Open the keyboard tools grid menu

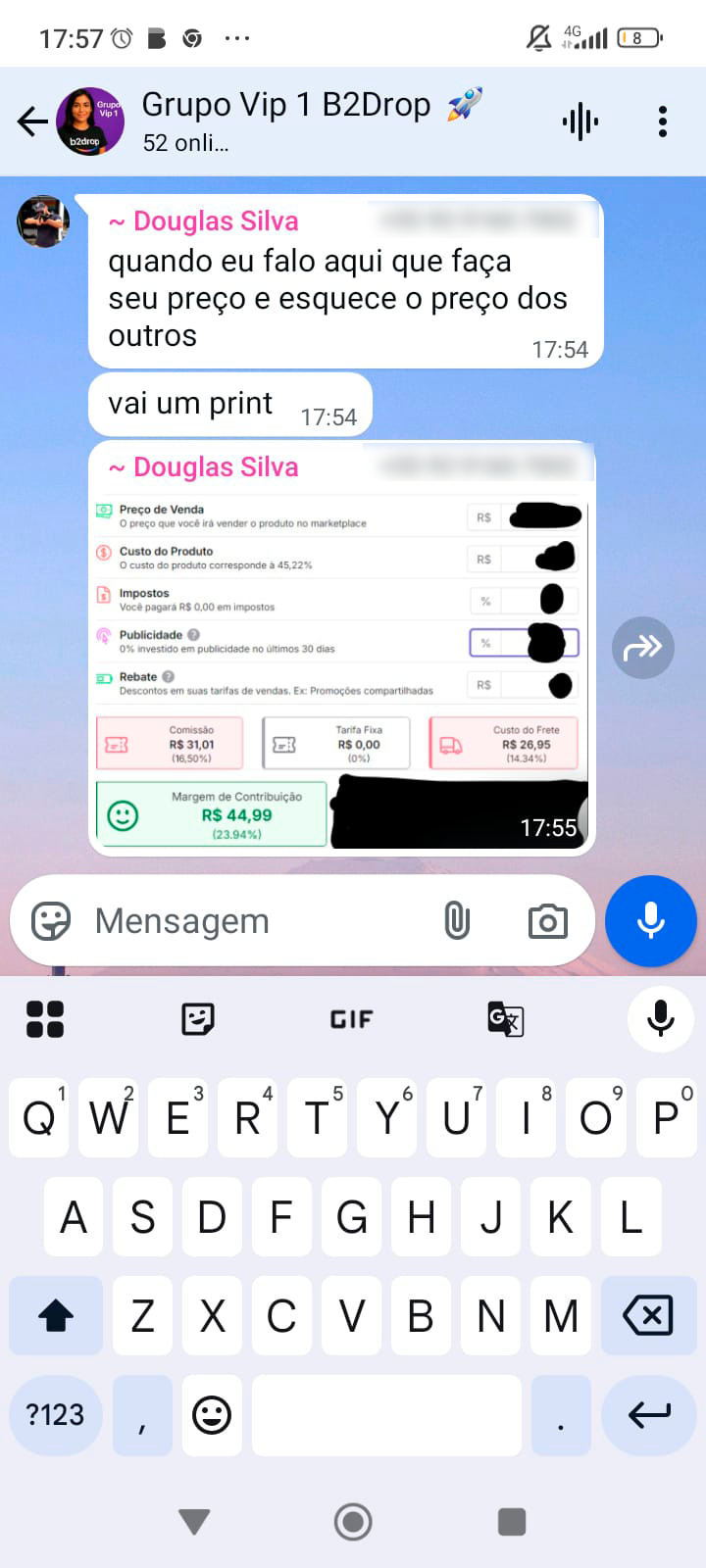click(x=45, y=1019)
